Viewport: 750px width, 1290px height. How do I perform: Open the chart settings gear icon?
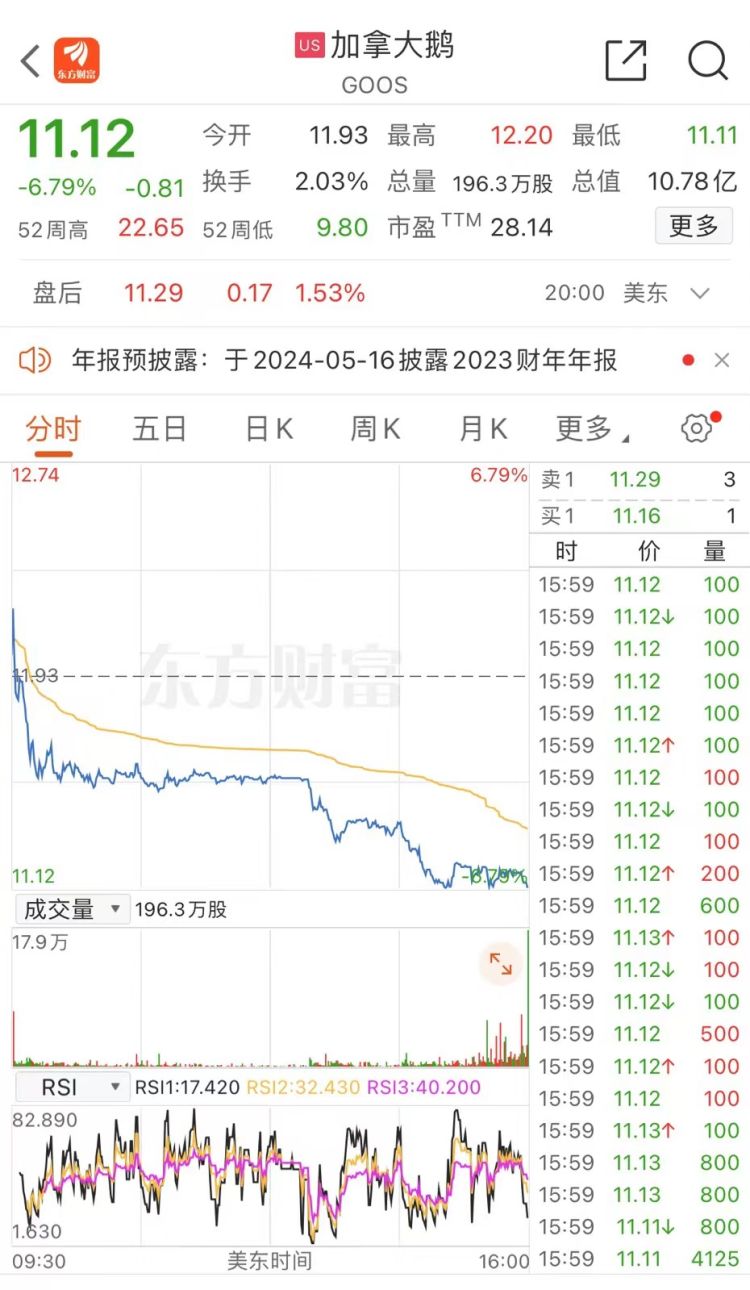695,428
